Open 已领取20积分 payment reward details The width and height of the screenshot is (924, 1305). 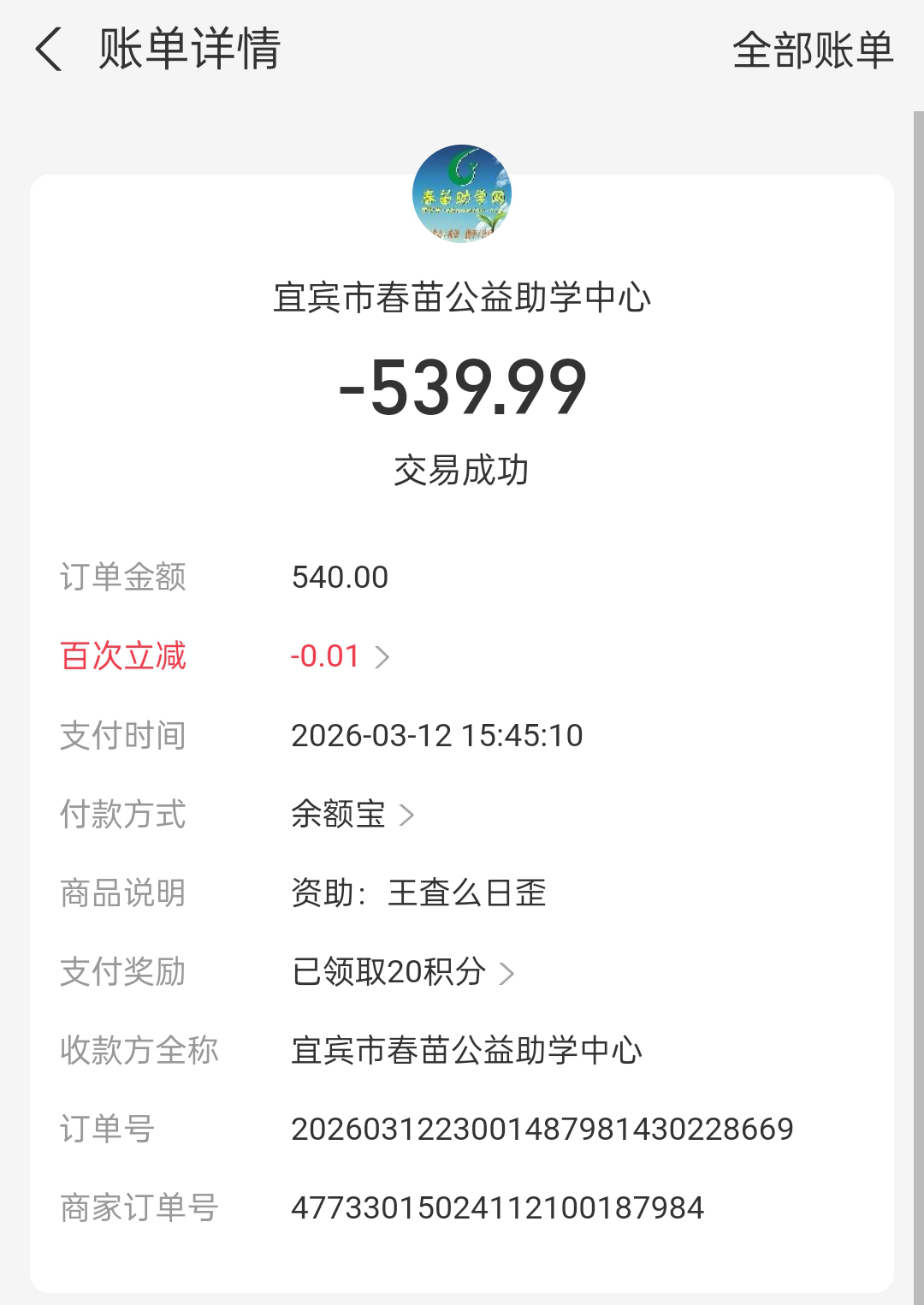click(402, 972)
